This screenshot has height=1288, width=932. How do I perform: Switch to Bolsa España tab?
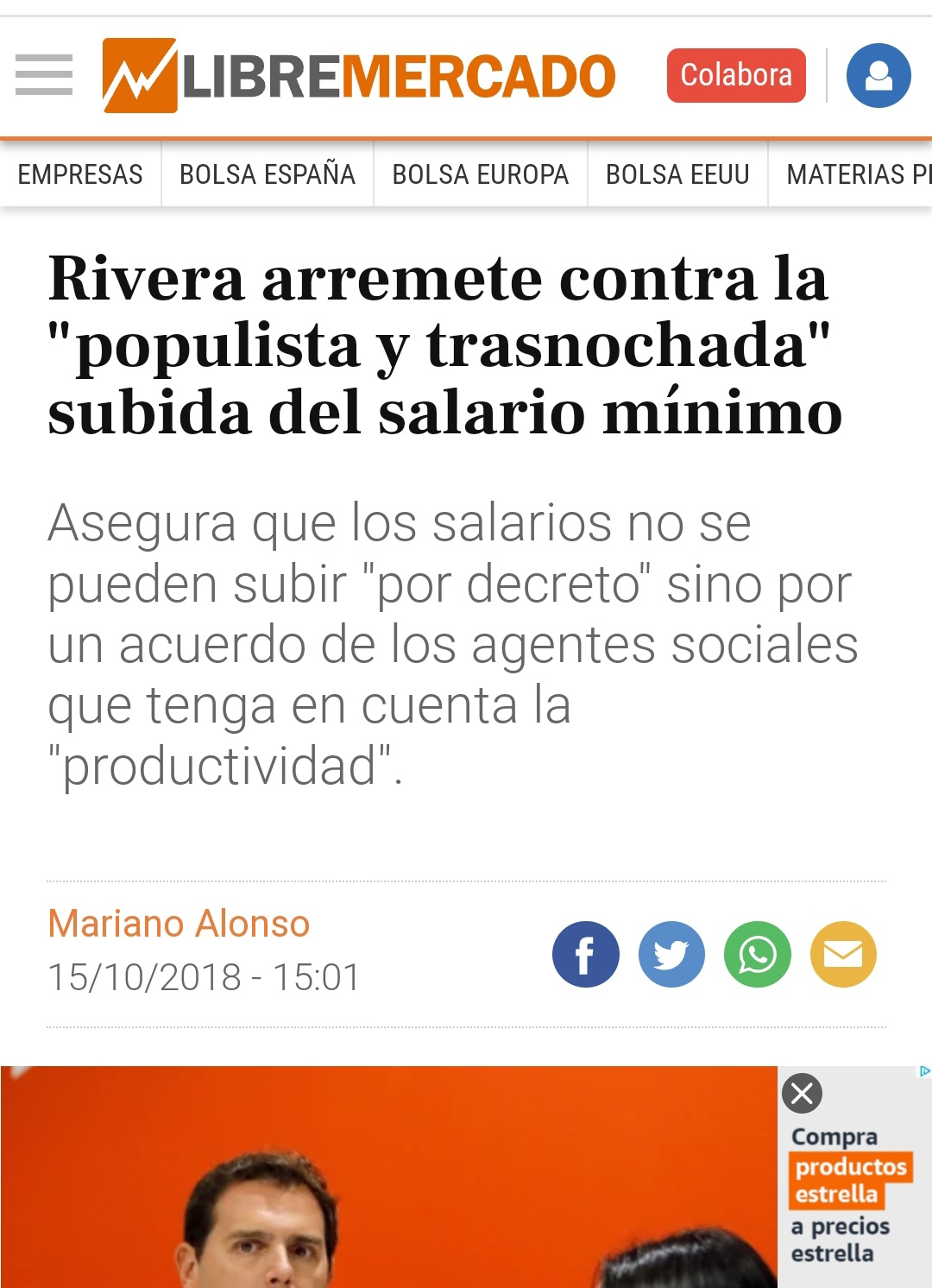[x=268, y=174]
